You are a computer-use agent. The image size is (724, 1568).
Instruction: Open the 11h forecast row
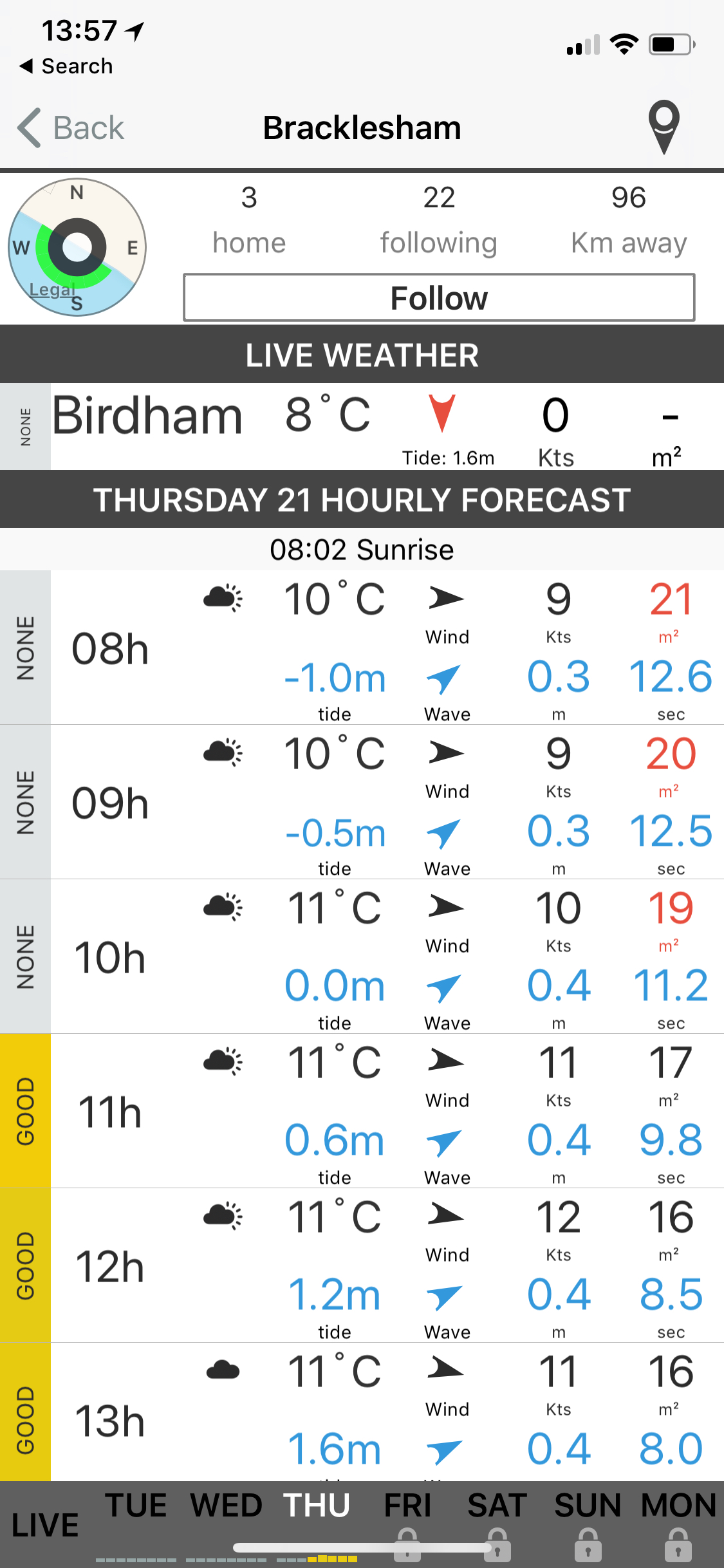click(362, 1111)
